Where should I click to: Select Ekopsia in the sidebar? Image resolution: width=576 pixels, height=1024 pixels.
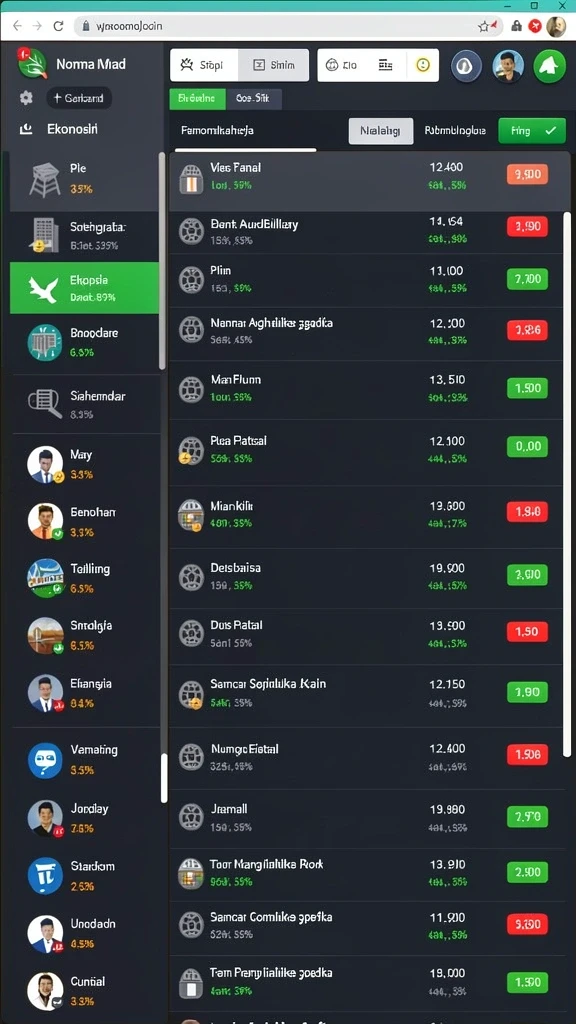coord(84,288)
